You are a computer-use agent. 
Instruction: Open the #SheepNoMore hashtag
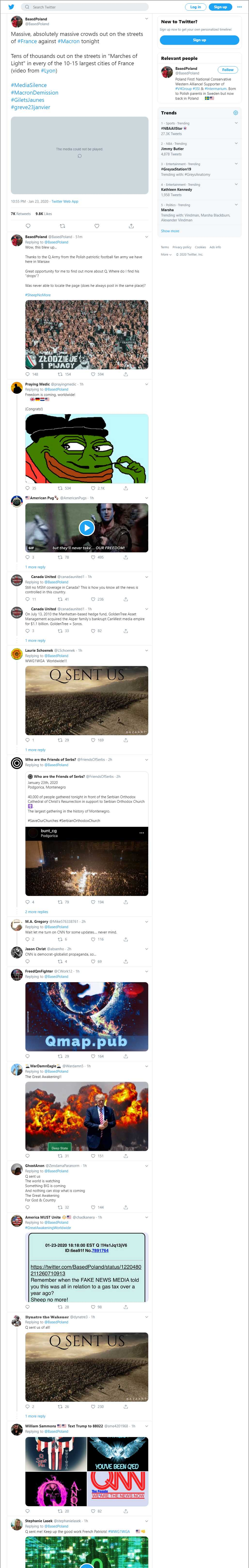tap(38, 295)
